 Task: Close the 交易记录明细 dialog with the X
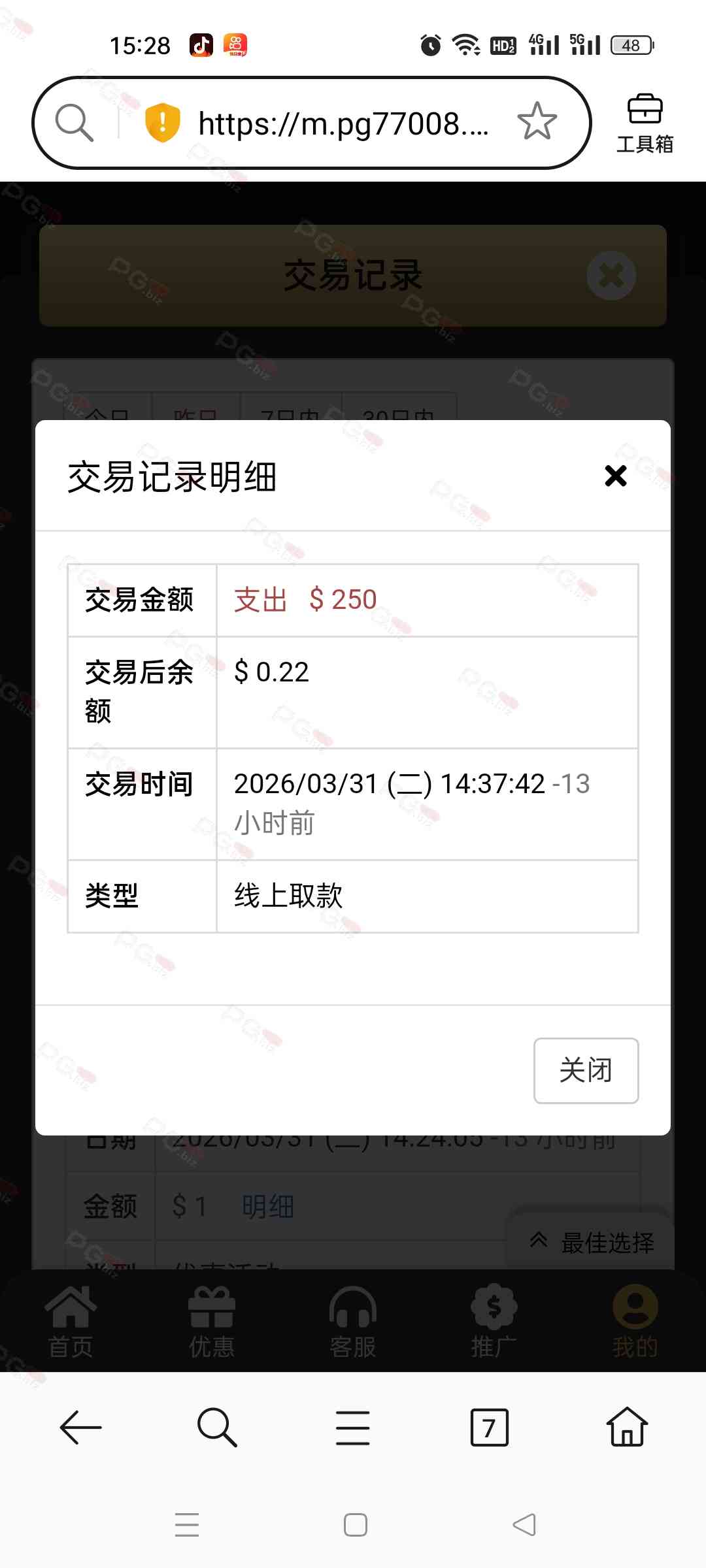[x=615, y=476]
